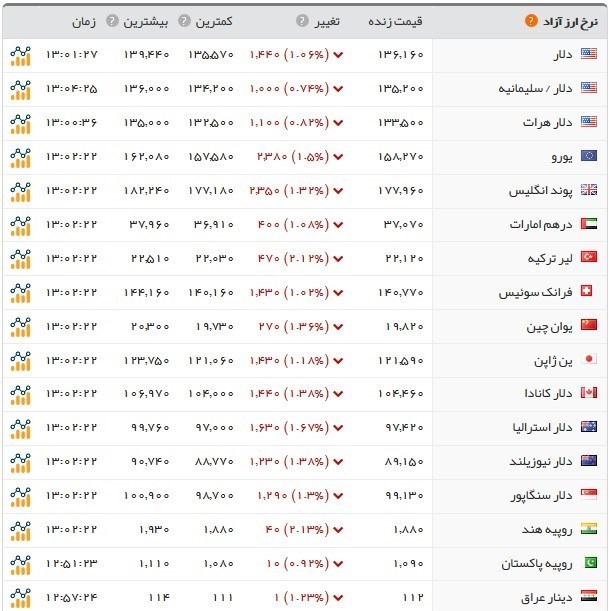Tap the chart icon in the یورو row
The image size is (609, 611).
pyautogui.click(x=21, y=157)
